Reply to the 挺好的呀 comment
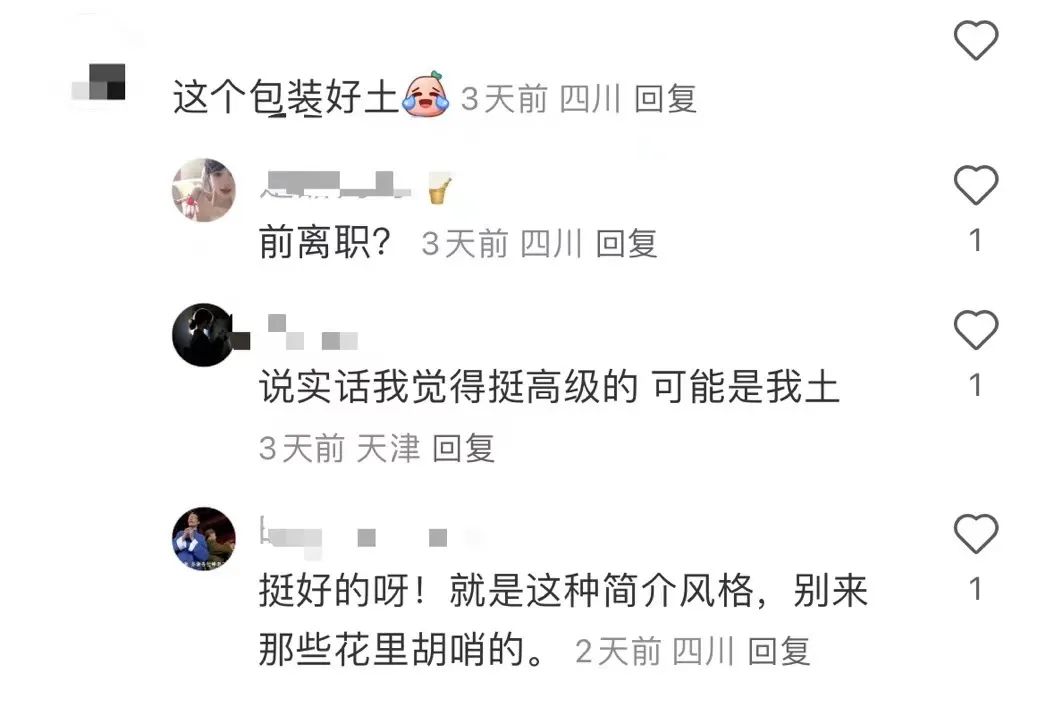Viewport: 1046px width, 705px height. point(779,652)
